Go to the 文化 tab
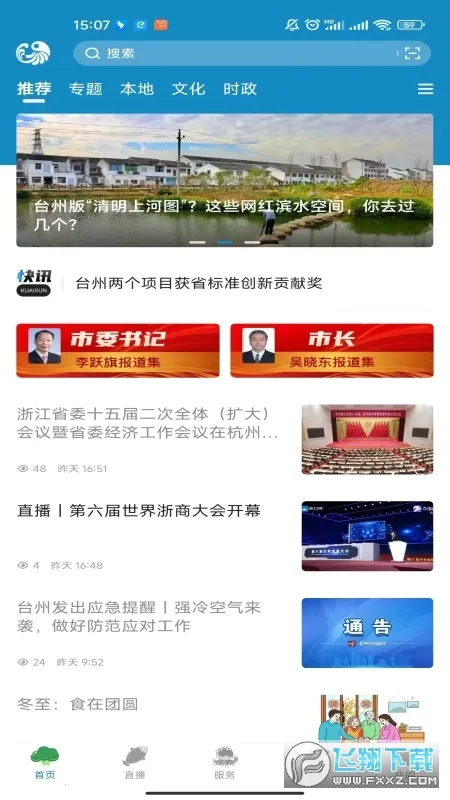450x800 pixels. tap(188, 89)
